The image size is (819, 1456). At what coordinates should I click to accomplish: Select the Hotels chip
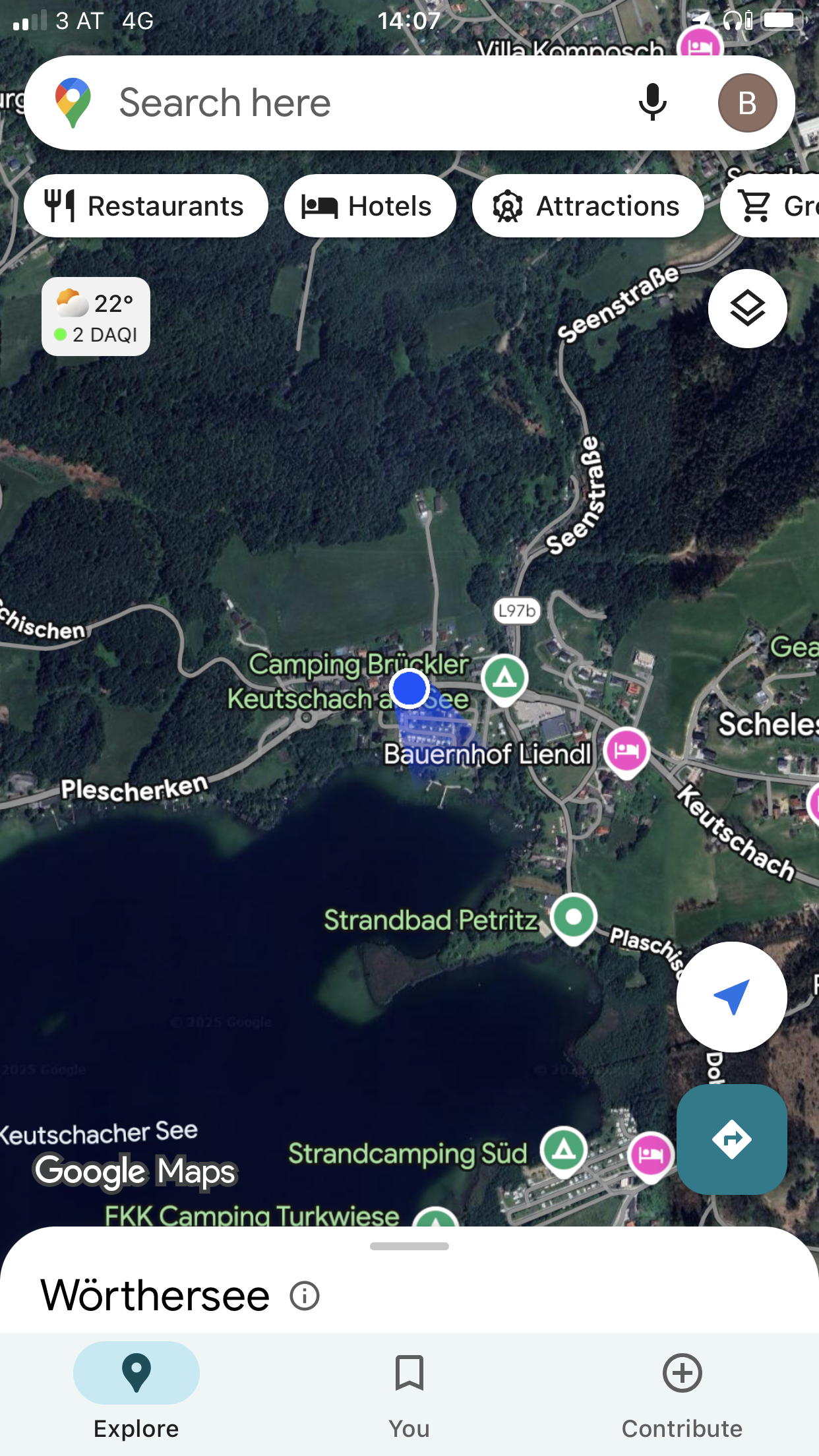[x=370, y=206]
